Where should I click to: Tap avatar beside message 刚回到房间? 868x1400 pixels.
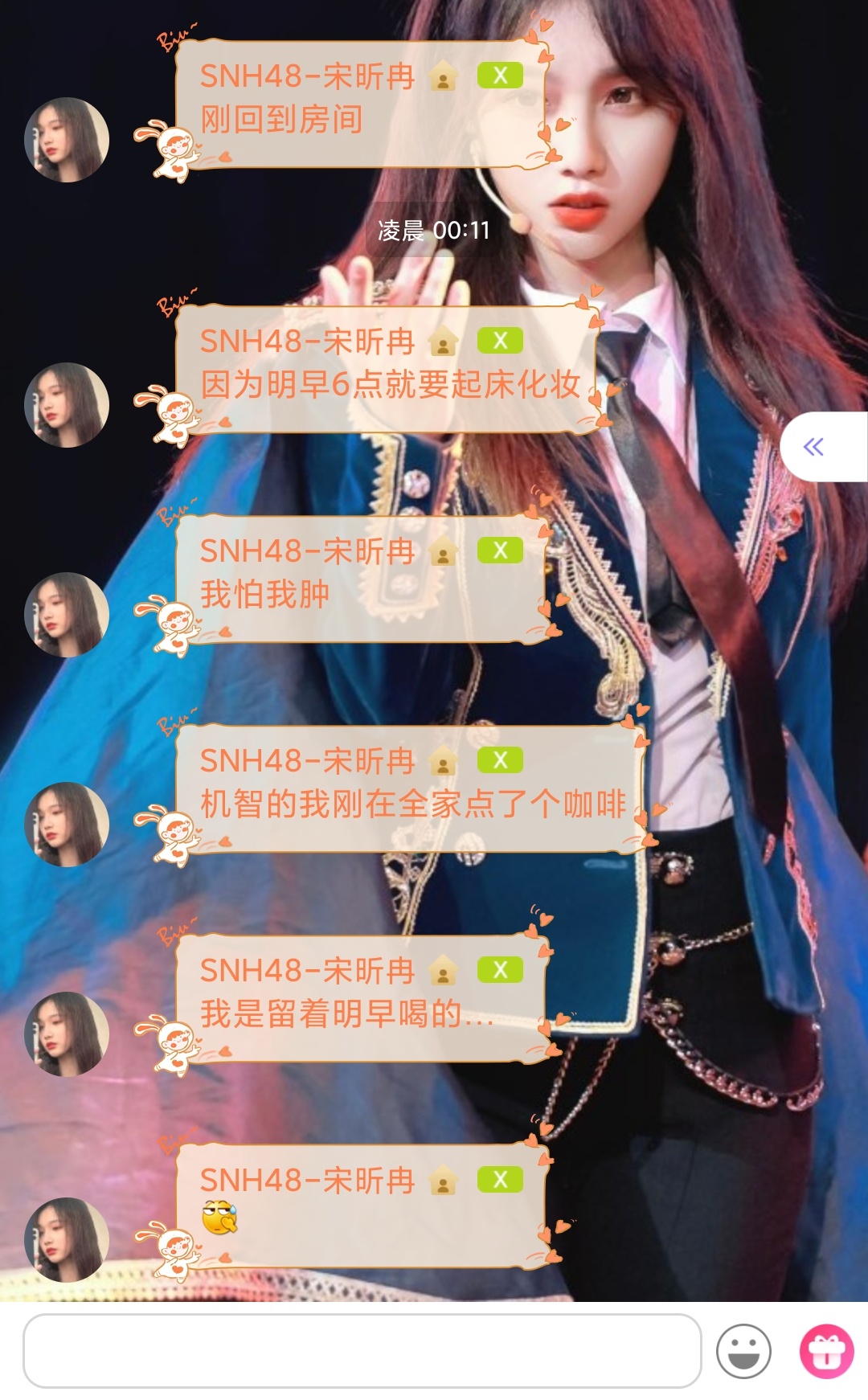click(67, 140)
